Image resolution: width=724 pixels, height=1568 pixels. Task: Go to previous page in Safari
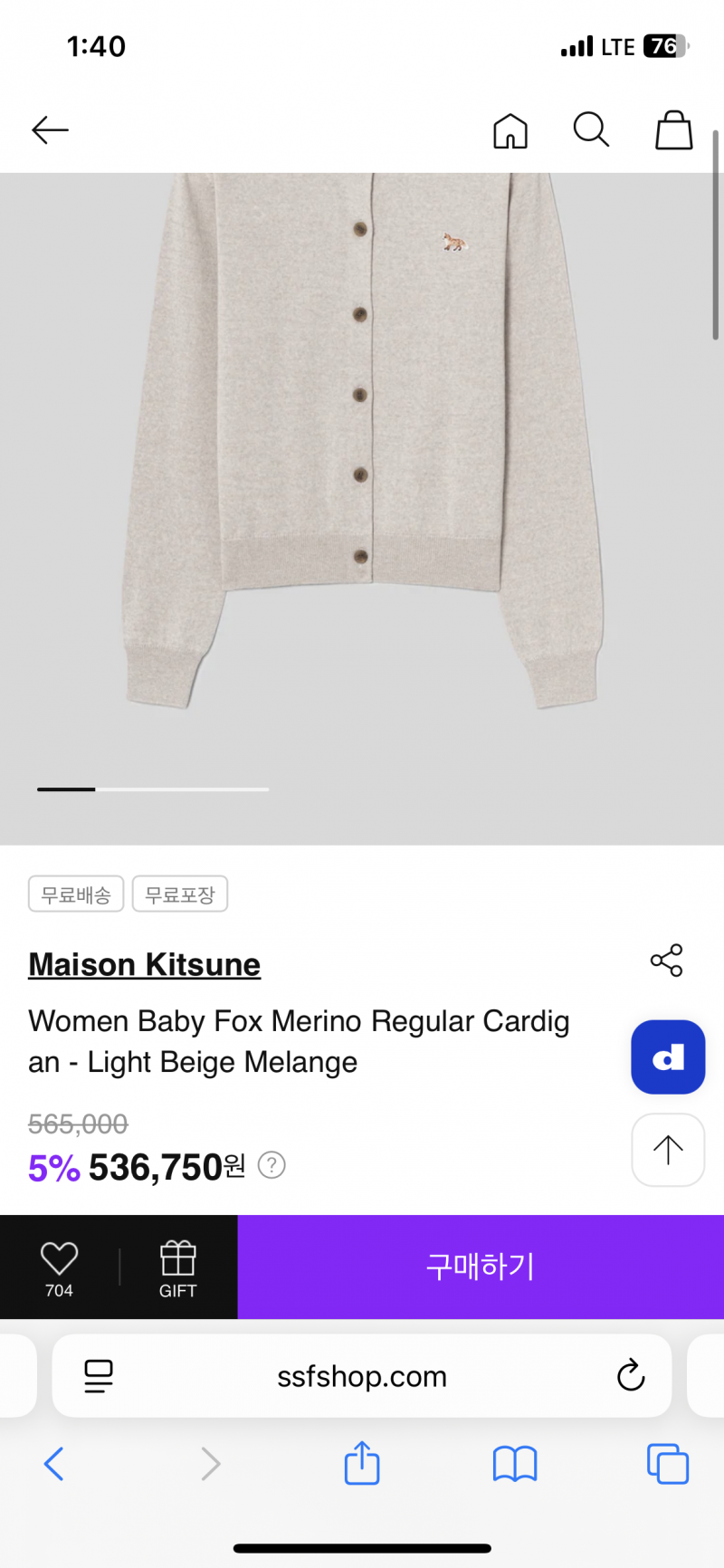[x=54, y=1464]
